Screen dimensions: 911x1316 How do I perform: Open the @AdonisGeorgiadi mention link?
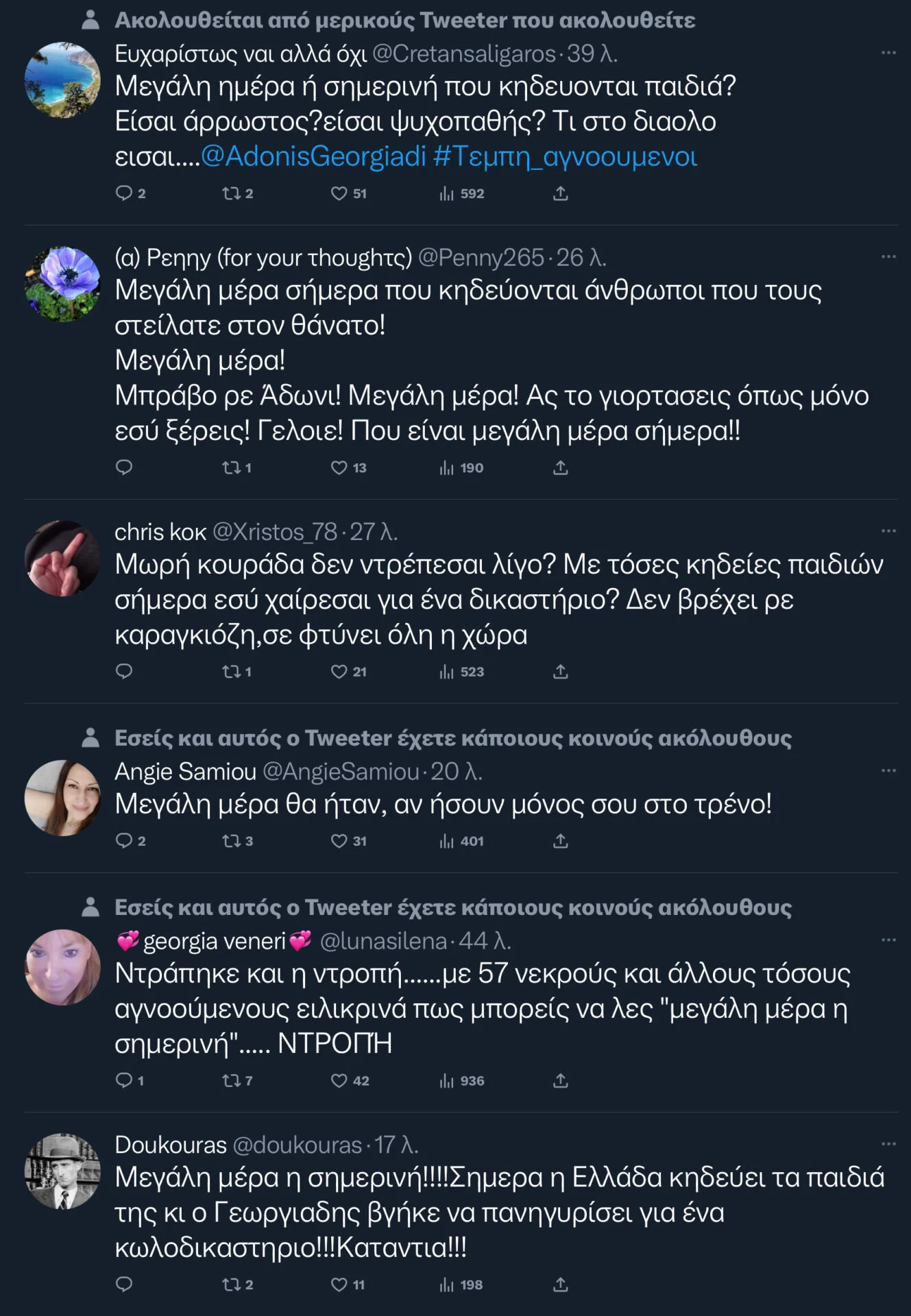coord(314,157)
